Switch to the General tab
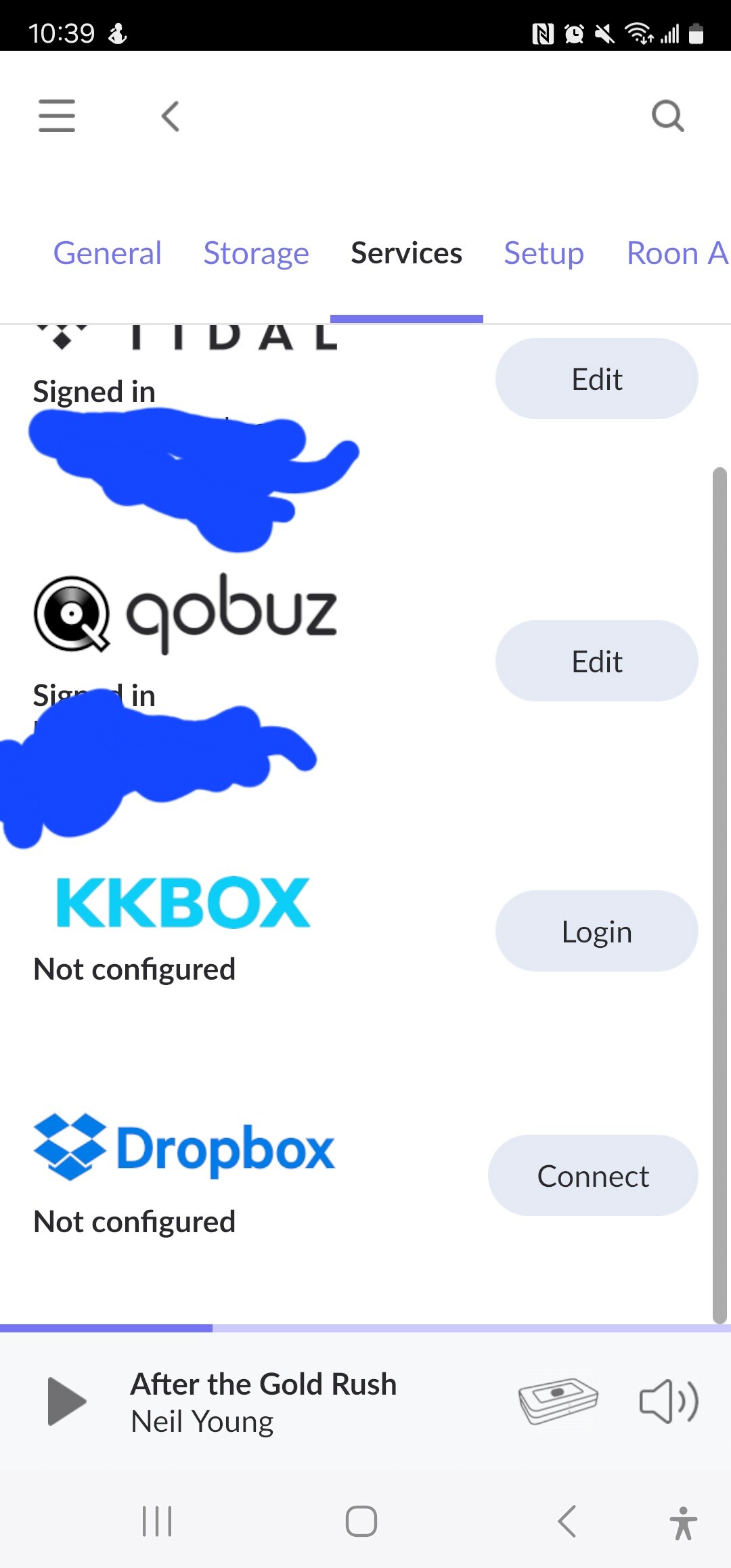 point(108,253)
